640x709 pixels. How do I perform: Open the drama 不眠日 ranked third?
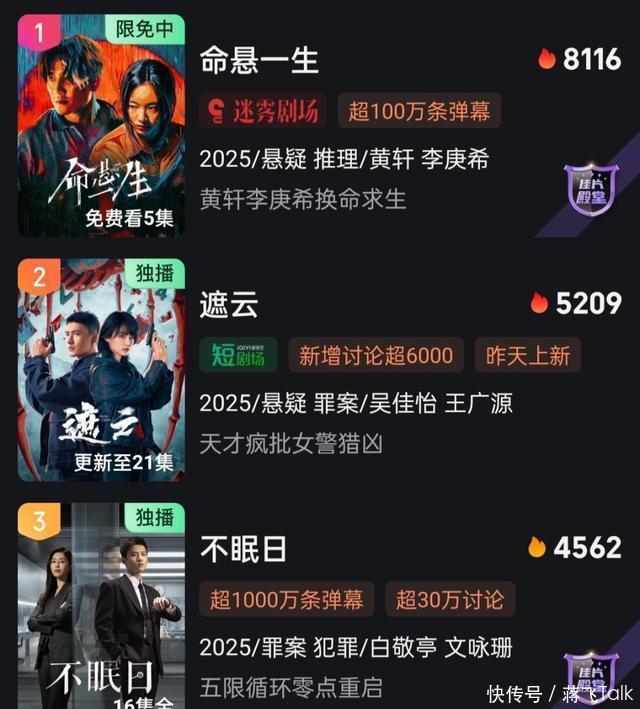(x=243, y=548)
